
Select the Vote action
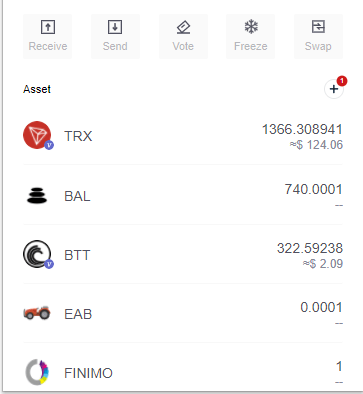tap(183, 36)
